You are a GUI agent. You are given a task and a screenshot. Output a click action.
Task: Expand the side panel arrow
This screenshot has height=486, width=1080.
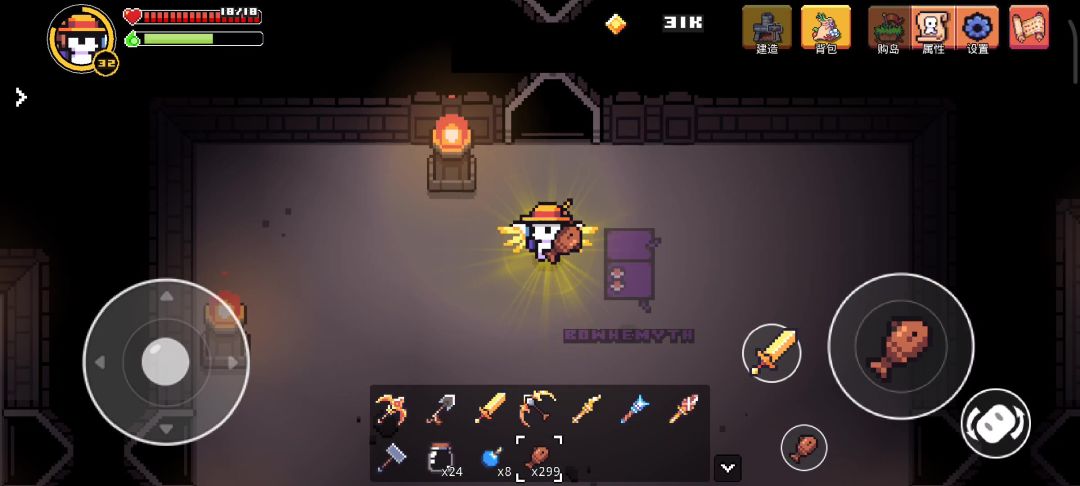[x=20, y=97]
